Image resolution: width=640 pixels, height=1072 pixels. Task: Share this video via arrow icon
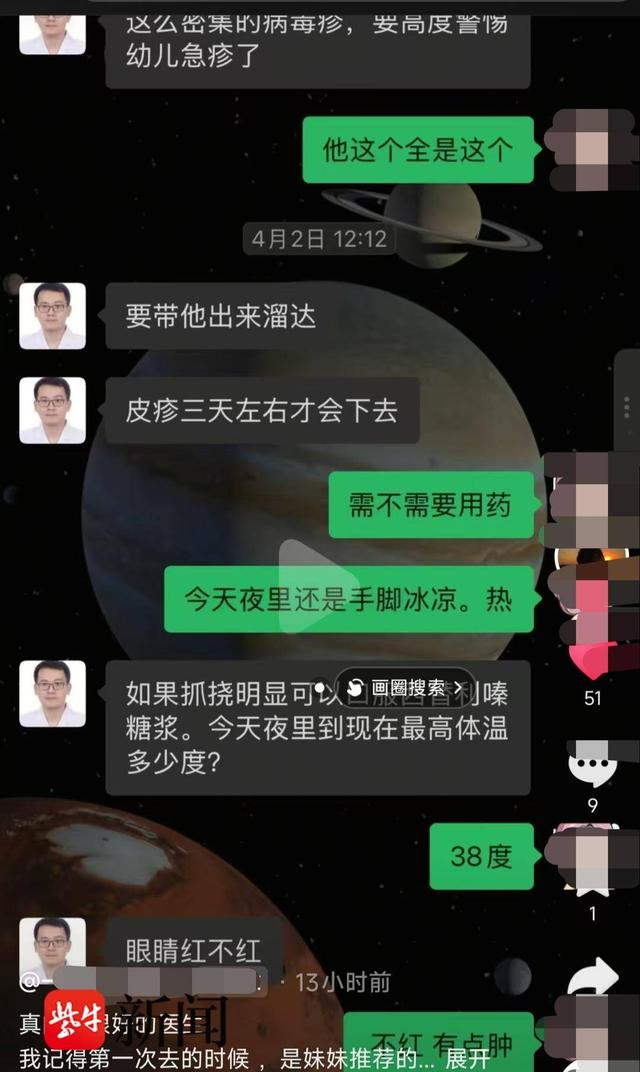pos(592,976)
